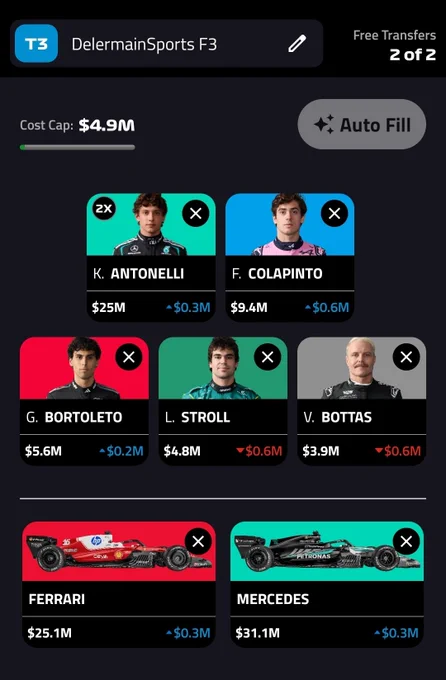Remove V. Bottas from the team
The height and width of the screenshot is (680, 446).
tap(406, 357)
